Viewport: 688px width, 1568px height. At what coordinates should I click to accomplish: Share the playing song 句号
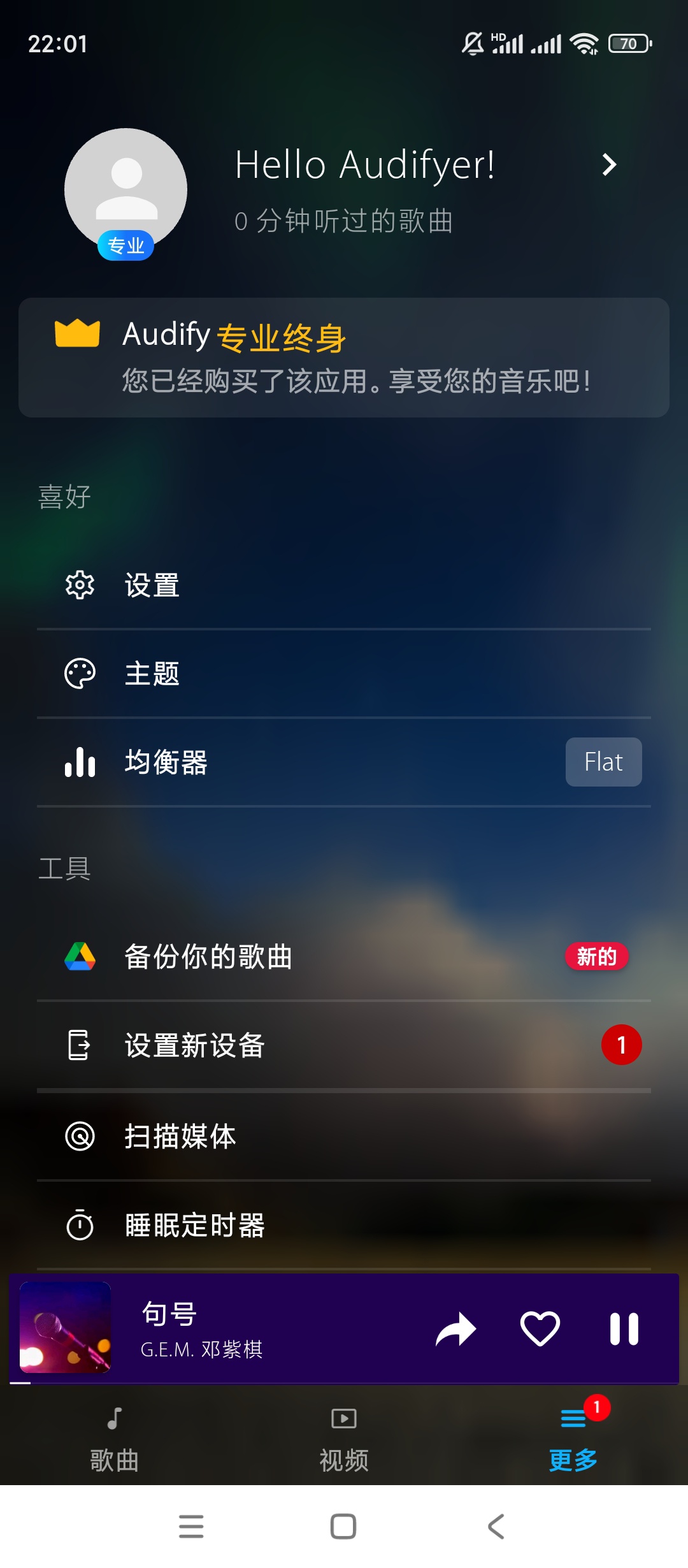pyautogui.click(x=456, y=1330)
